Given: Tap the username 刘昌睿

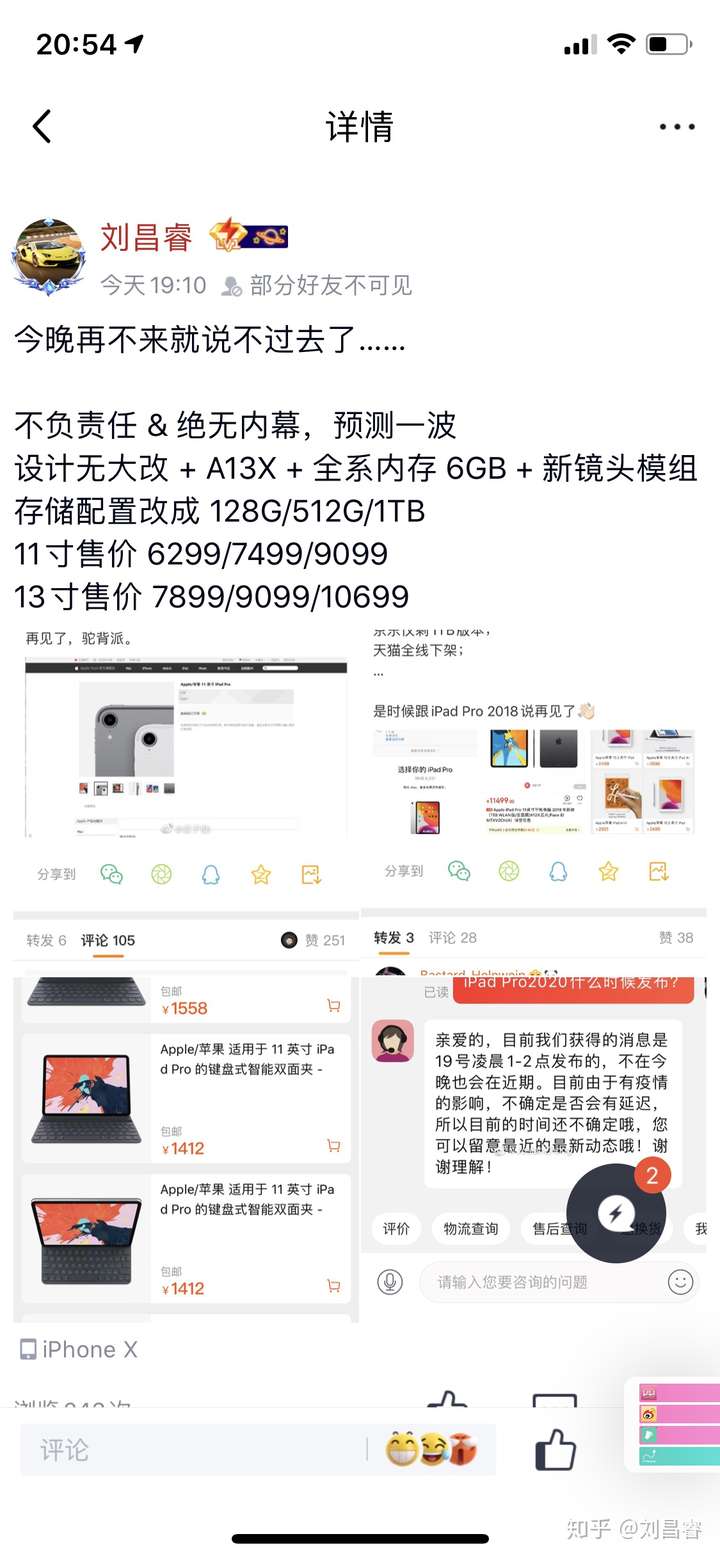Looking at the screenshot, I should coord(146,238).
